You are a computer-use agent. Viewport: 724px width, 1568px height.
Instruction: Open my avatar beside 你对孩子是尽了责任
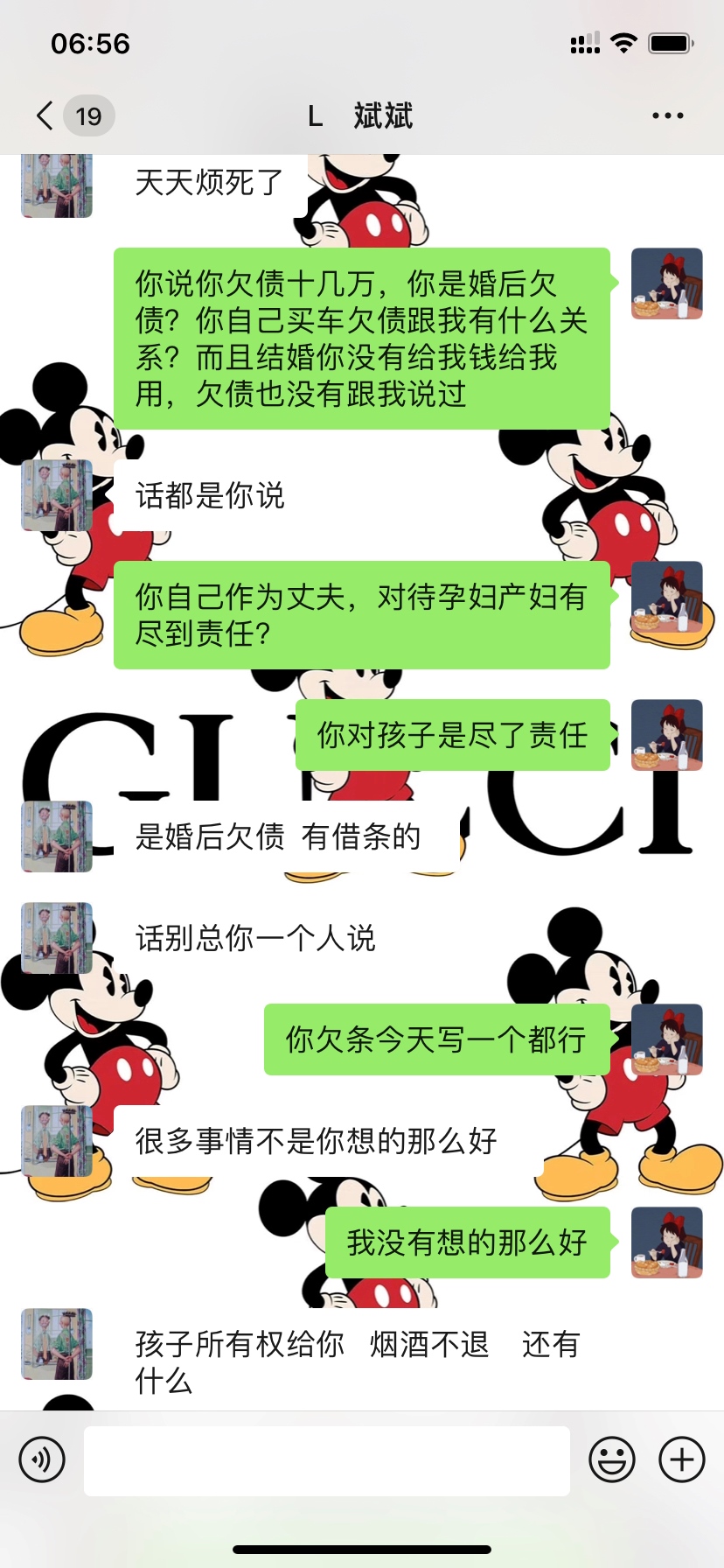667,735
